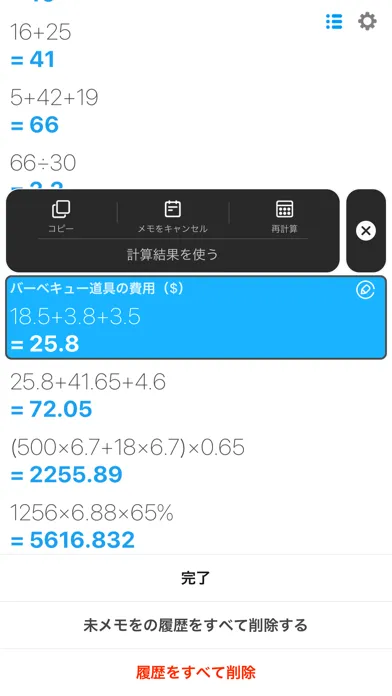
Task: Select the entry with result 2255.89
Action: [x=196, y=461]
